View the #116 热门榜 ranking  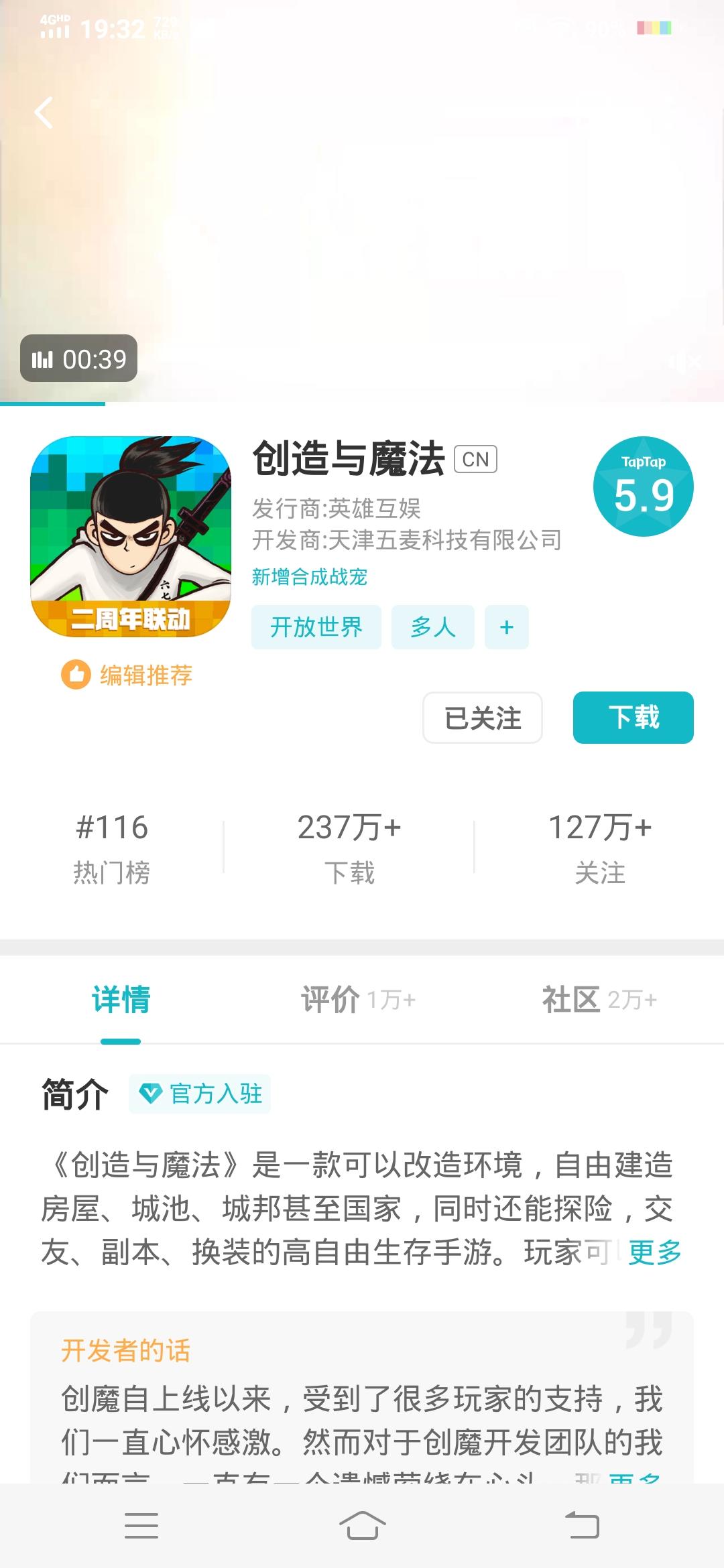[112, 848]
